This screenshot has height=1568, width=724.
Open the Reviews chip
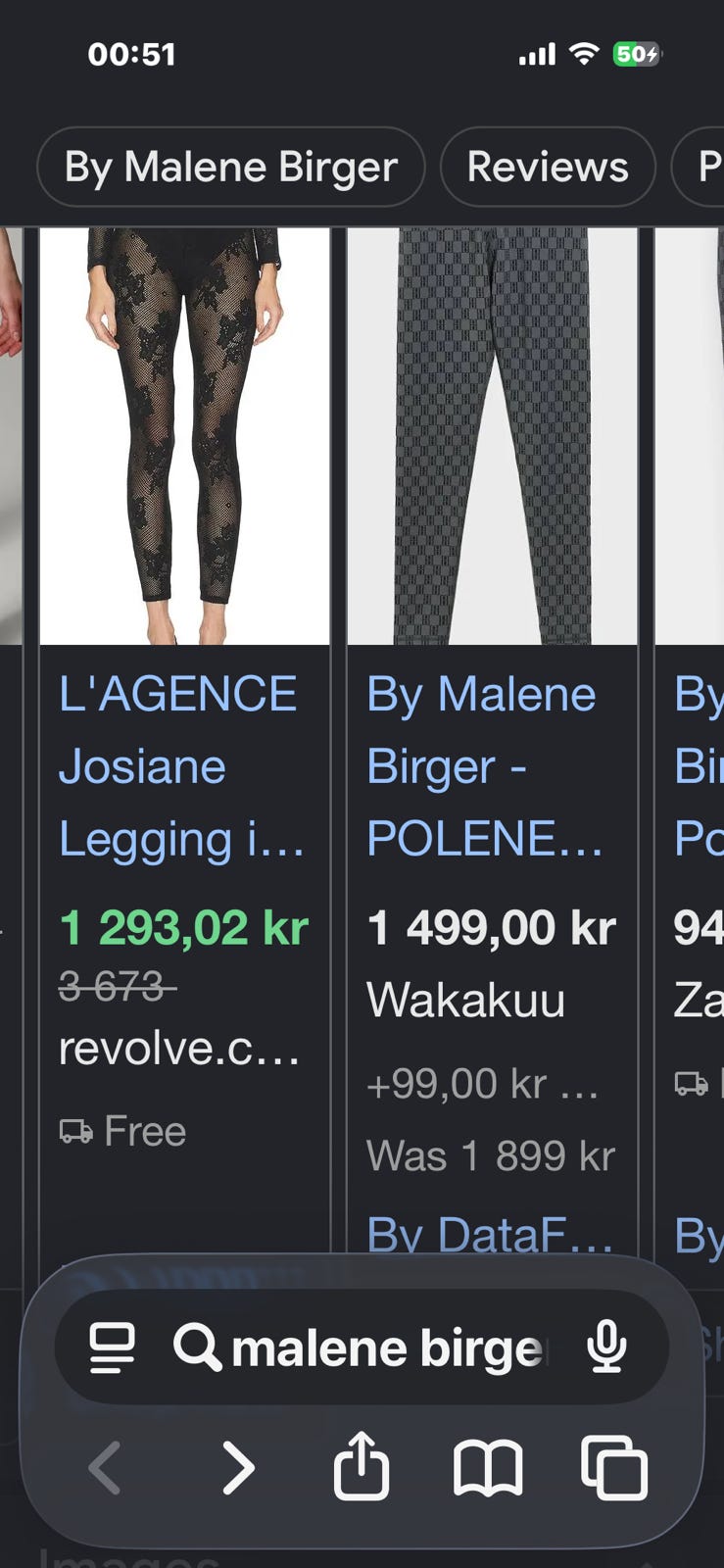(x=548, y=168)
